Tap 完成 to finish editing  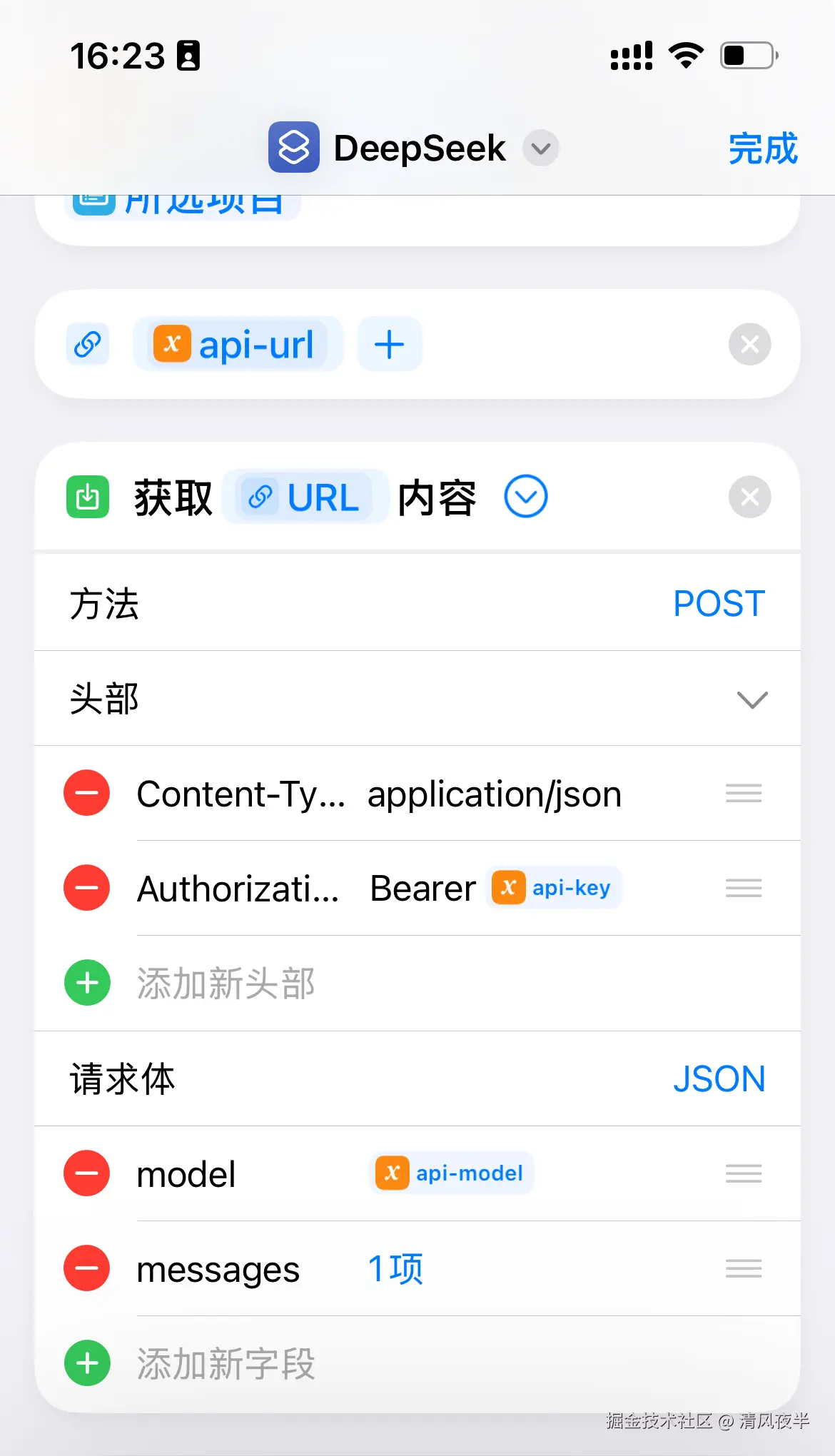coord(762,148)
